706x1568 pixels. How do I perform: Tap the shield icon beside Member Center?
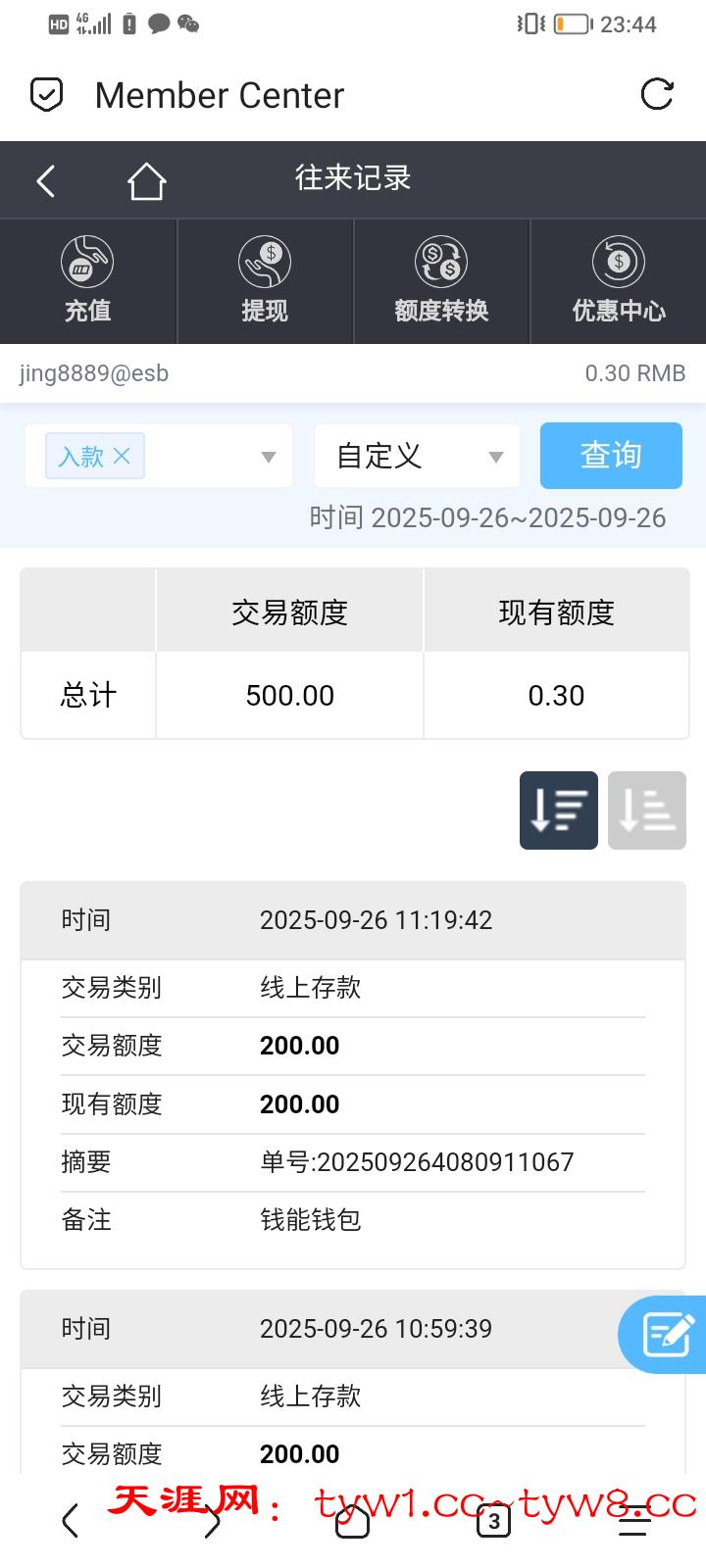(46, 95)
